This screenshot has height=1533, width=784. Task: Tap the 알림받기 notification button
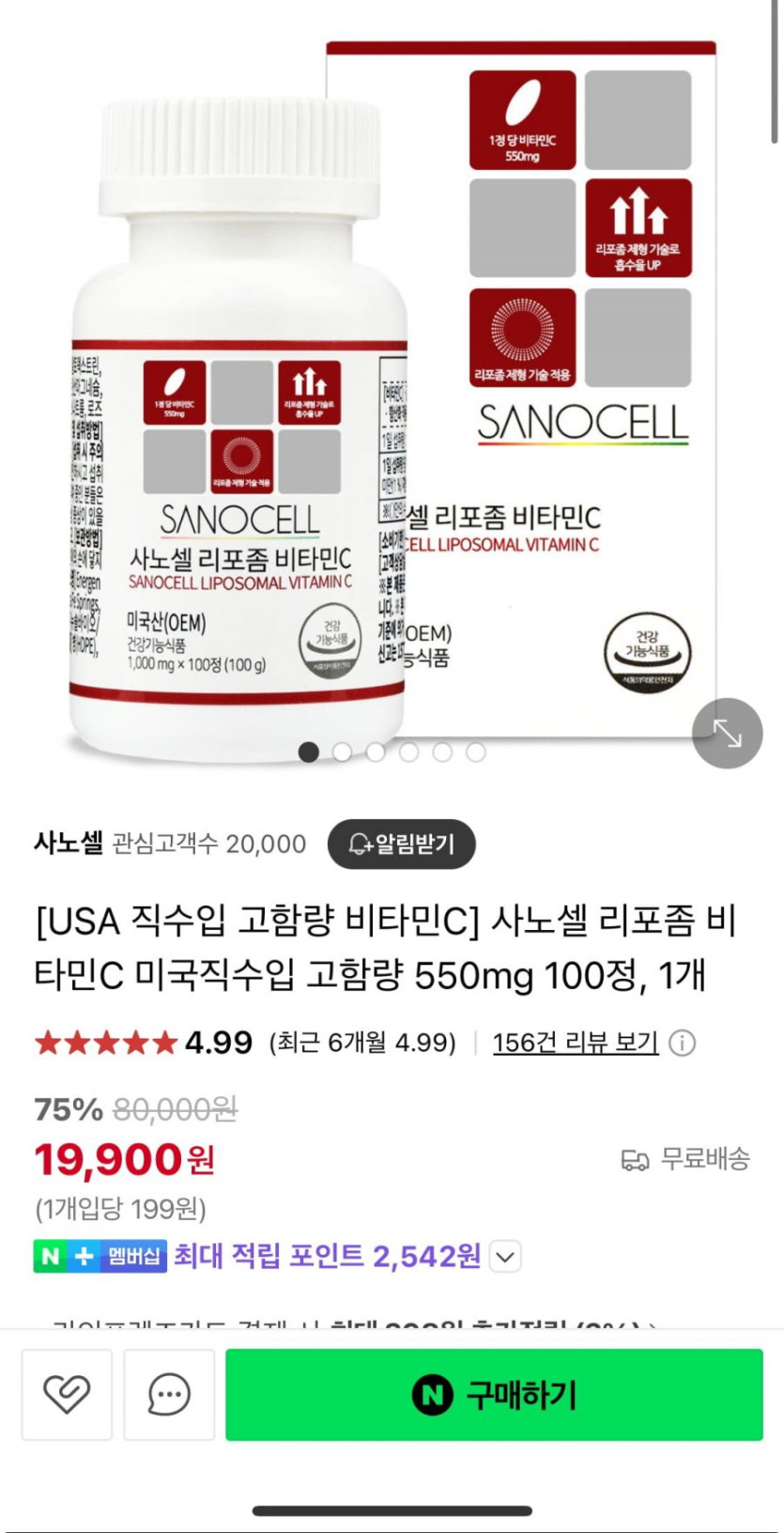(x=401, y=844)
